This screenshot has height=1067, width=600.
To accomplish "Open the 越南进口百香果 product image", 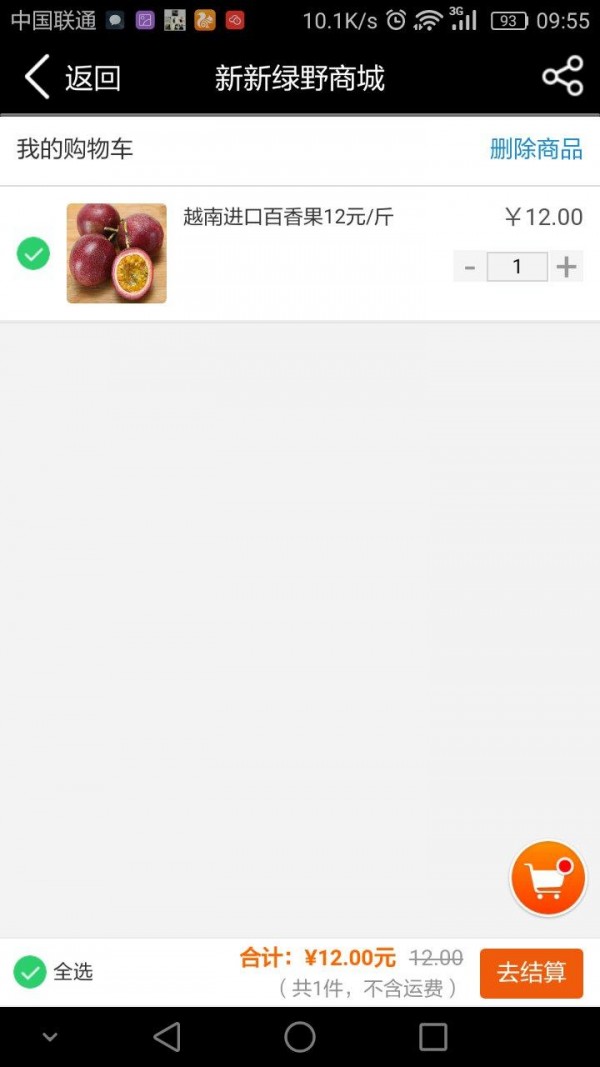I will 116,253.
